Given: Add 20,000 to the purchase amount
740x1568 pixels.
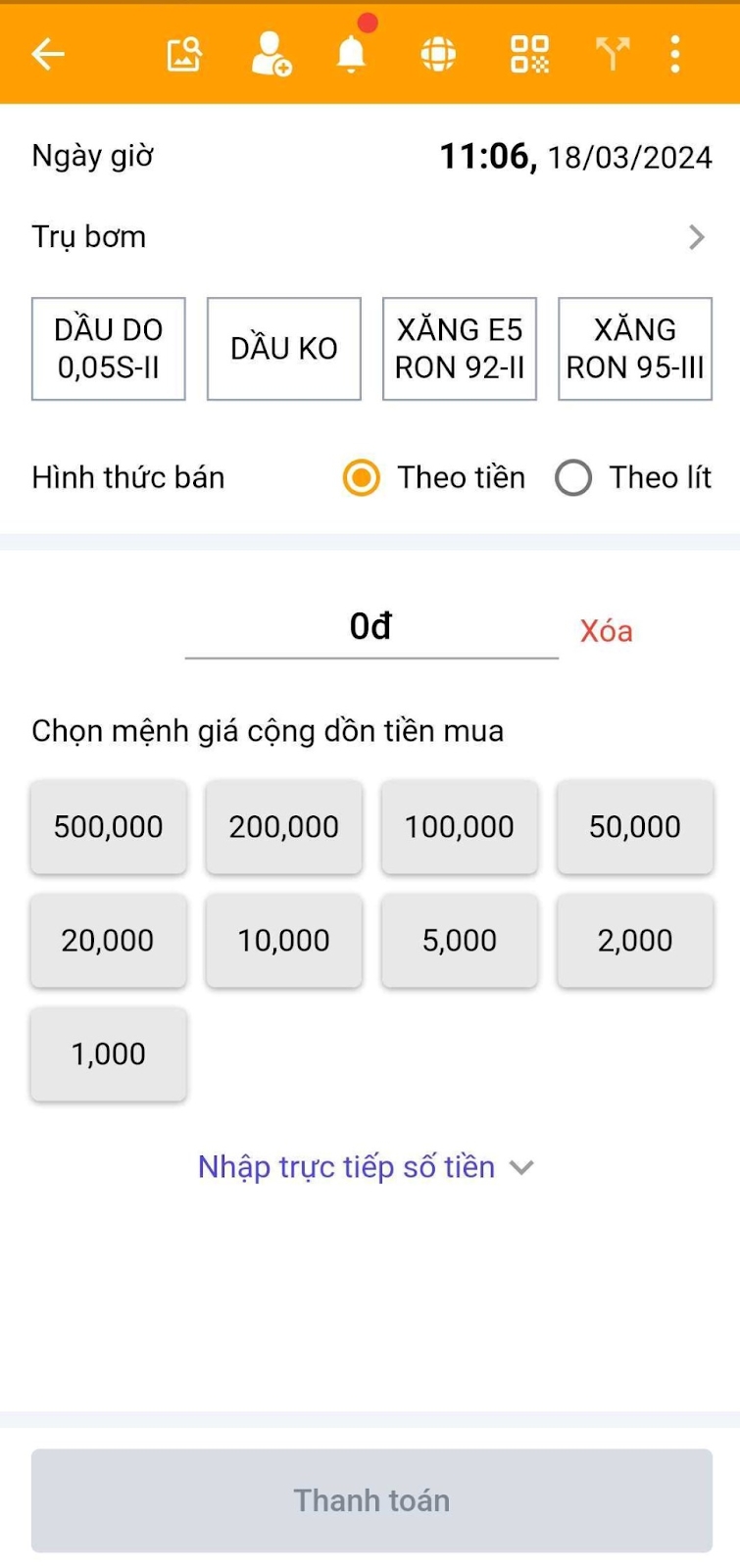Looking at the screenshot, I should (x=109, y=941).
